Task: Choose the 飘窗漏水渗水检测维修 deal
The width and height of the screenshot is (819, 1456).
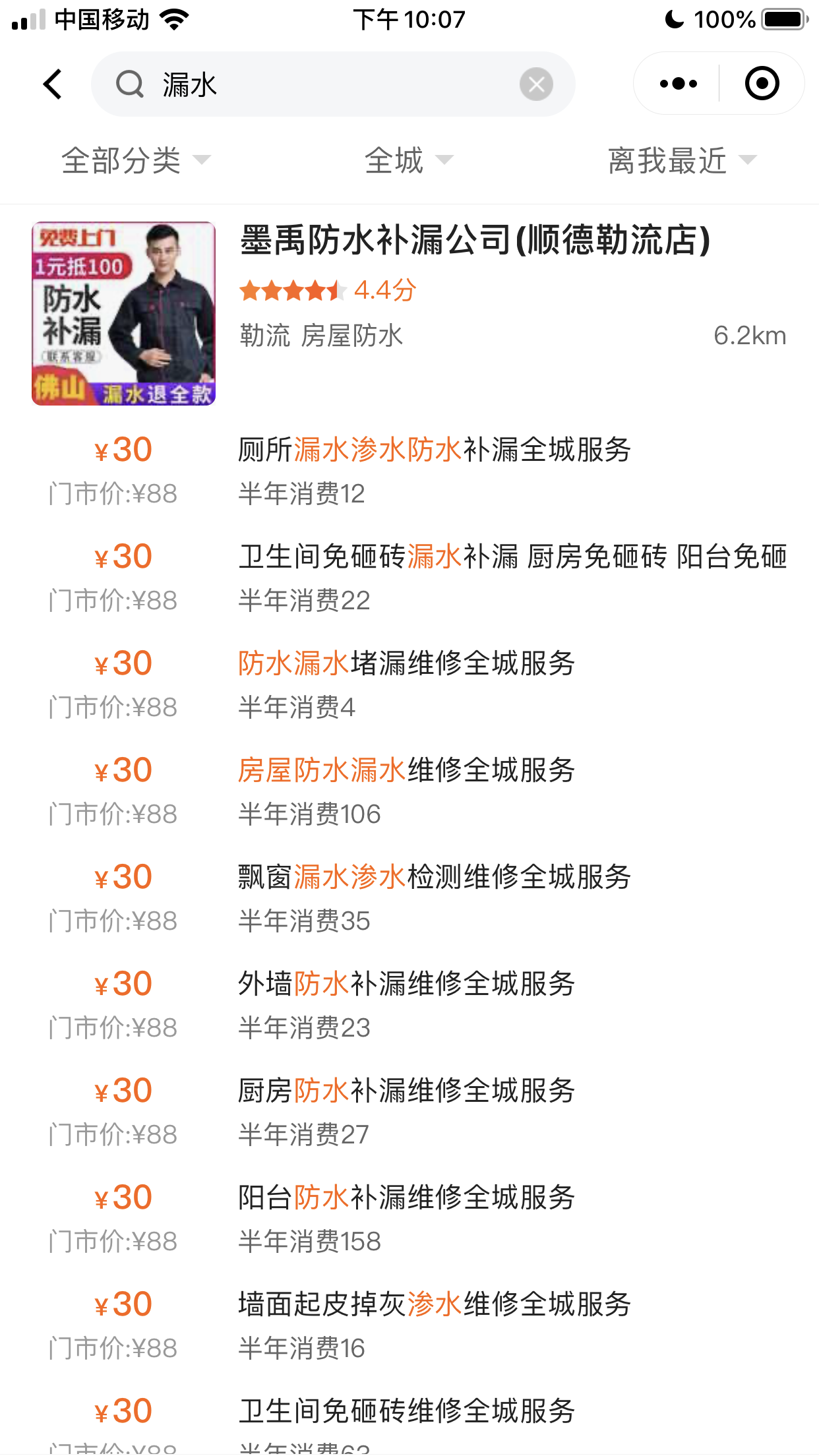Action: tap(434, 878)
